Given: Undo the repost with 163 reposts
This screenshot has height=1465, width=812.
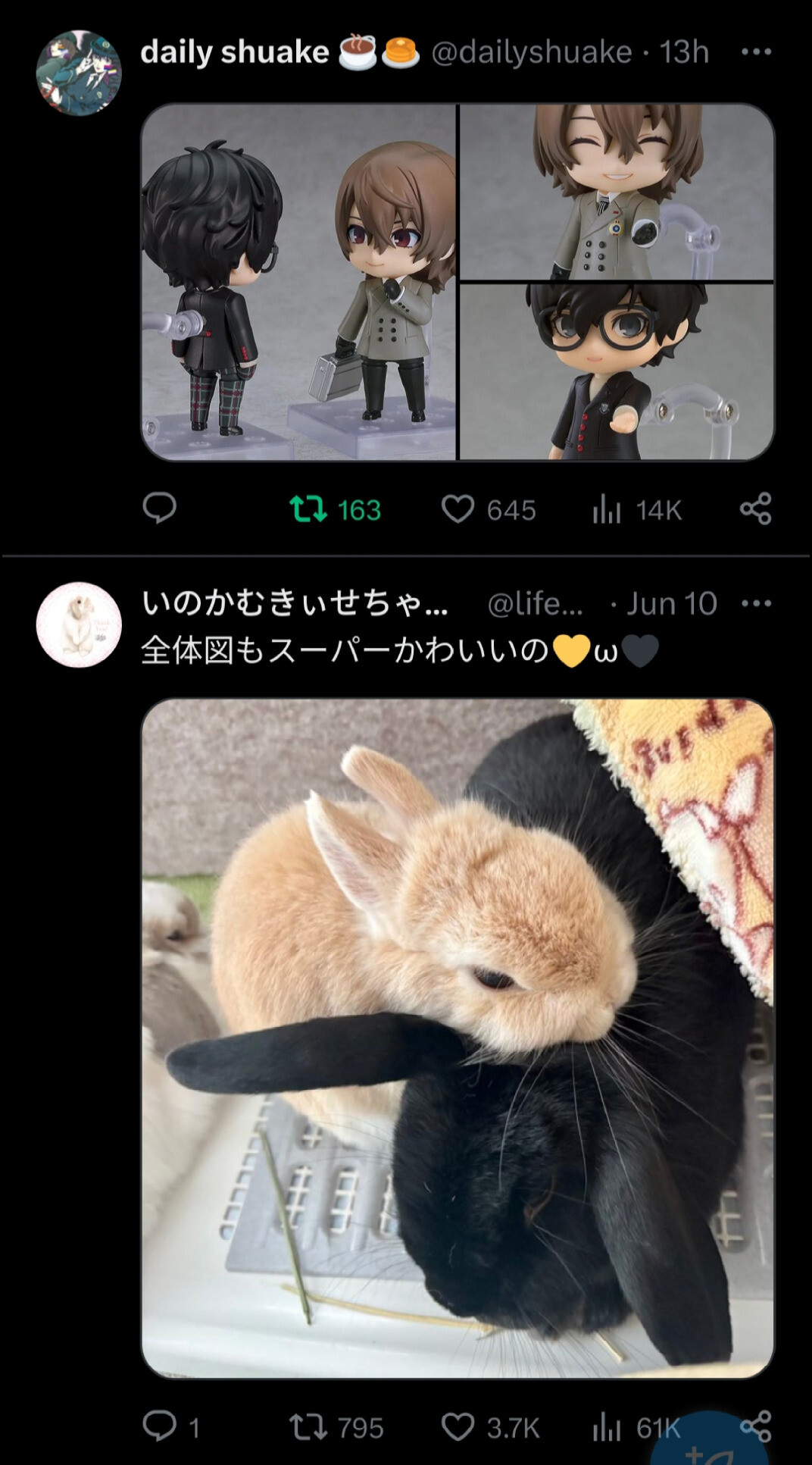Looking at the screenshot, I should pos(335,509).
